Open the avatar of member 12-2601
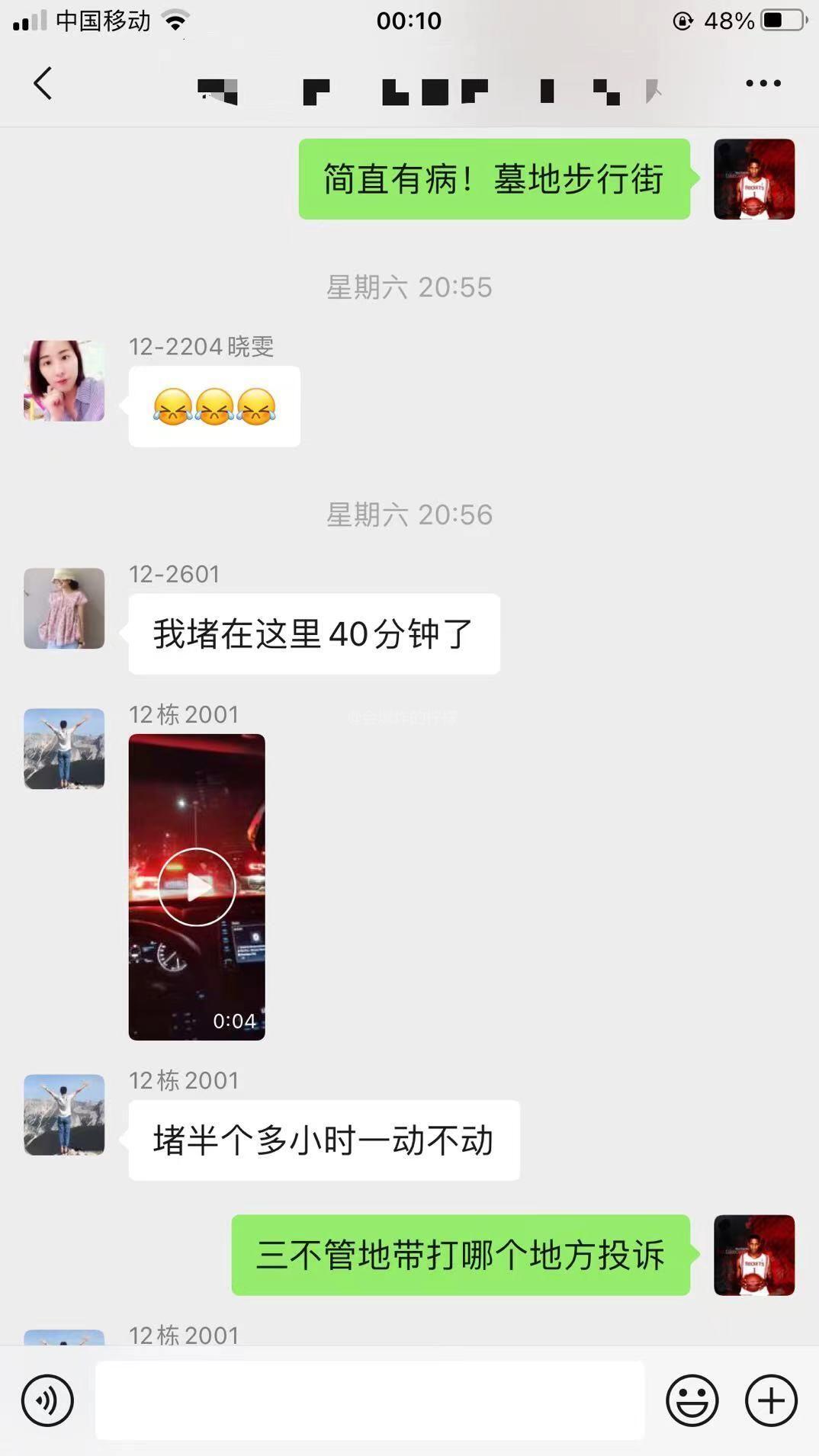The width and height of the screenshot is (819, 1456). (64, 608)
